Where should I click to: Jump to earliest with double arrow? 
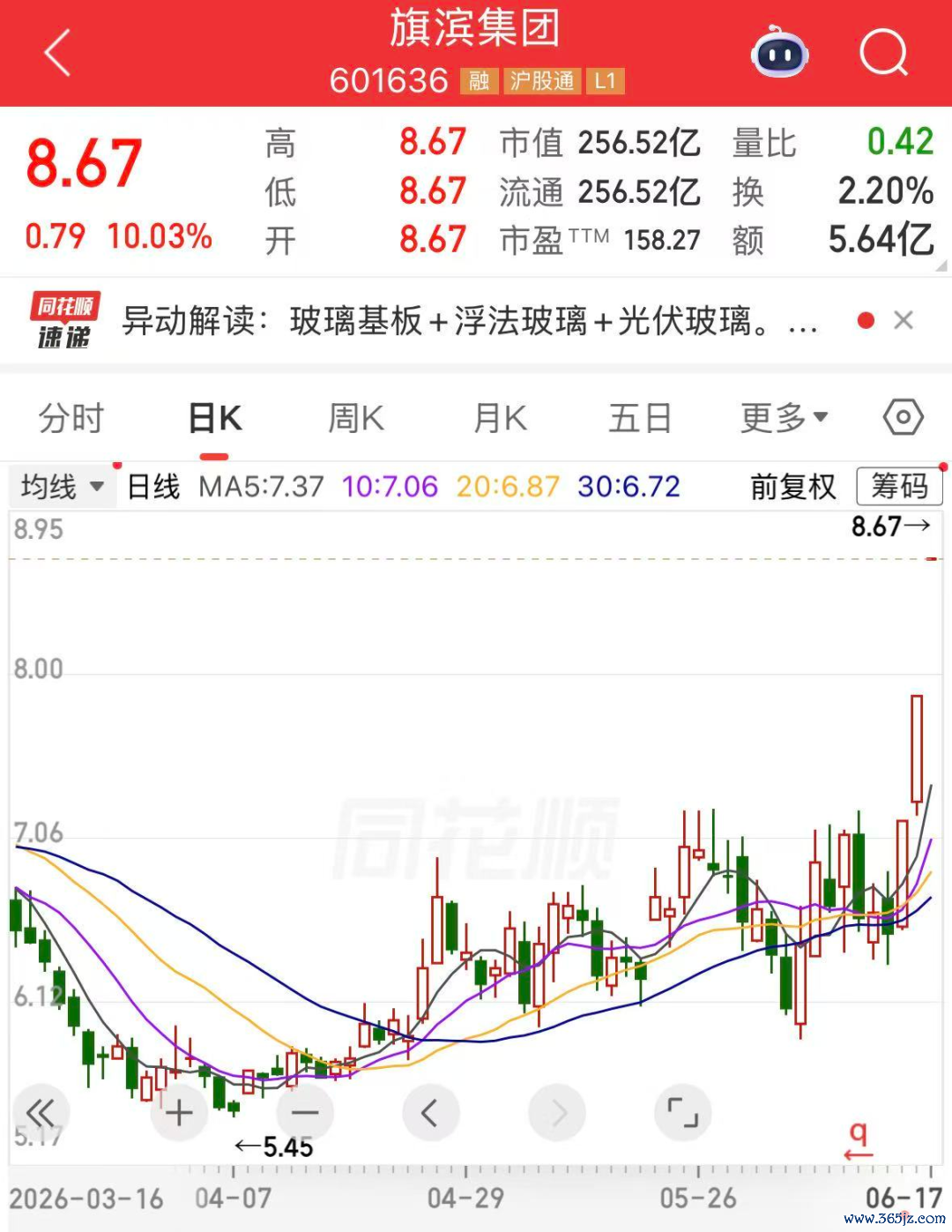(x=41, y=1113)
